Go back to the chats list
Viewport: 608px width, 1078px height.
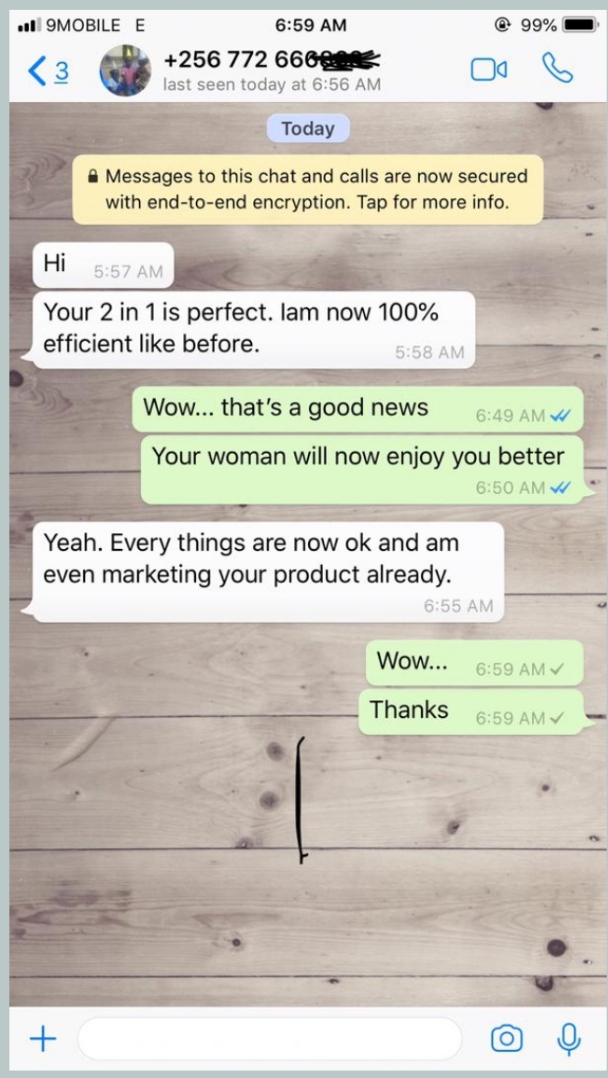pyautogui.click(x=46, y=70)
